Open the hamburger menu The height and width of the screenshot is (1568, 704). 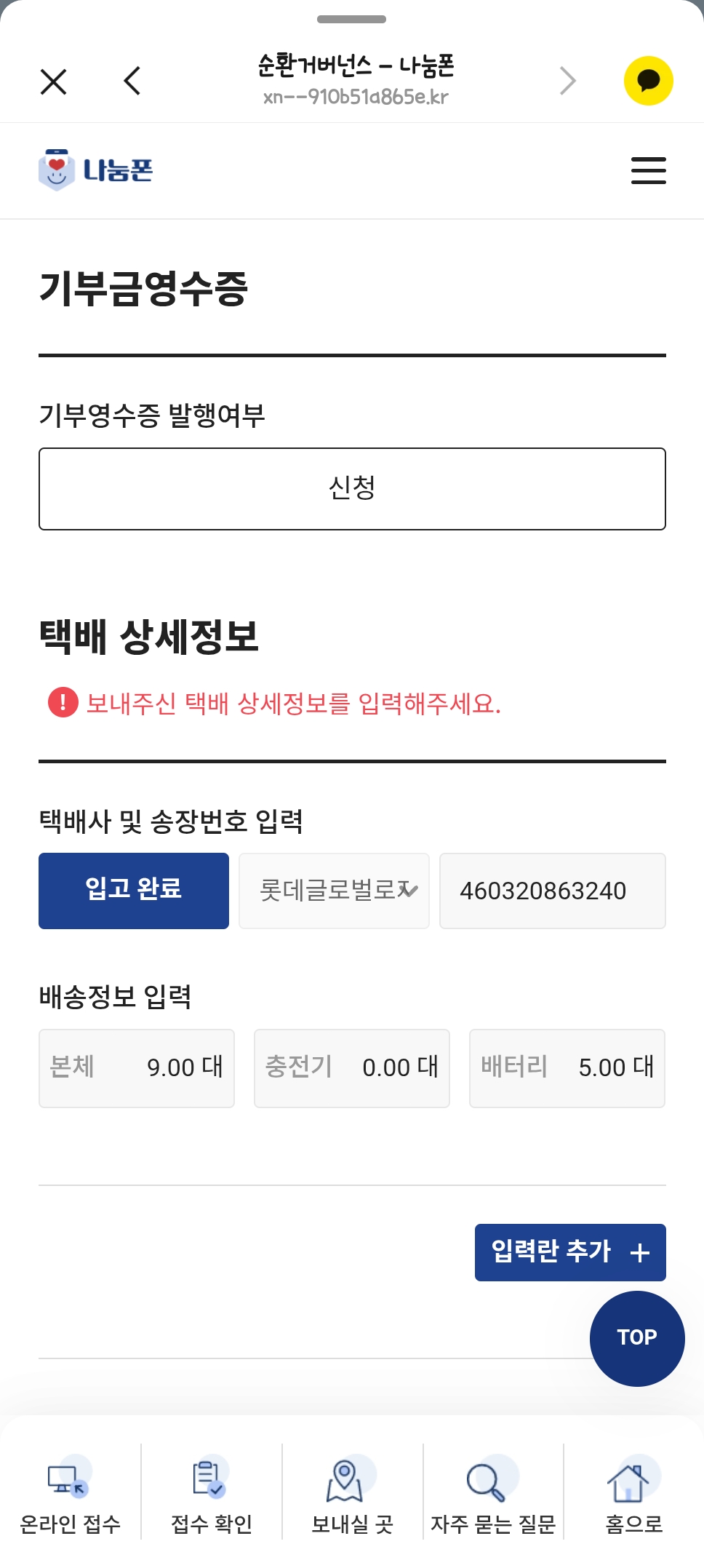click(x=648, y=171)
